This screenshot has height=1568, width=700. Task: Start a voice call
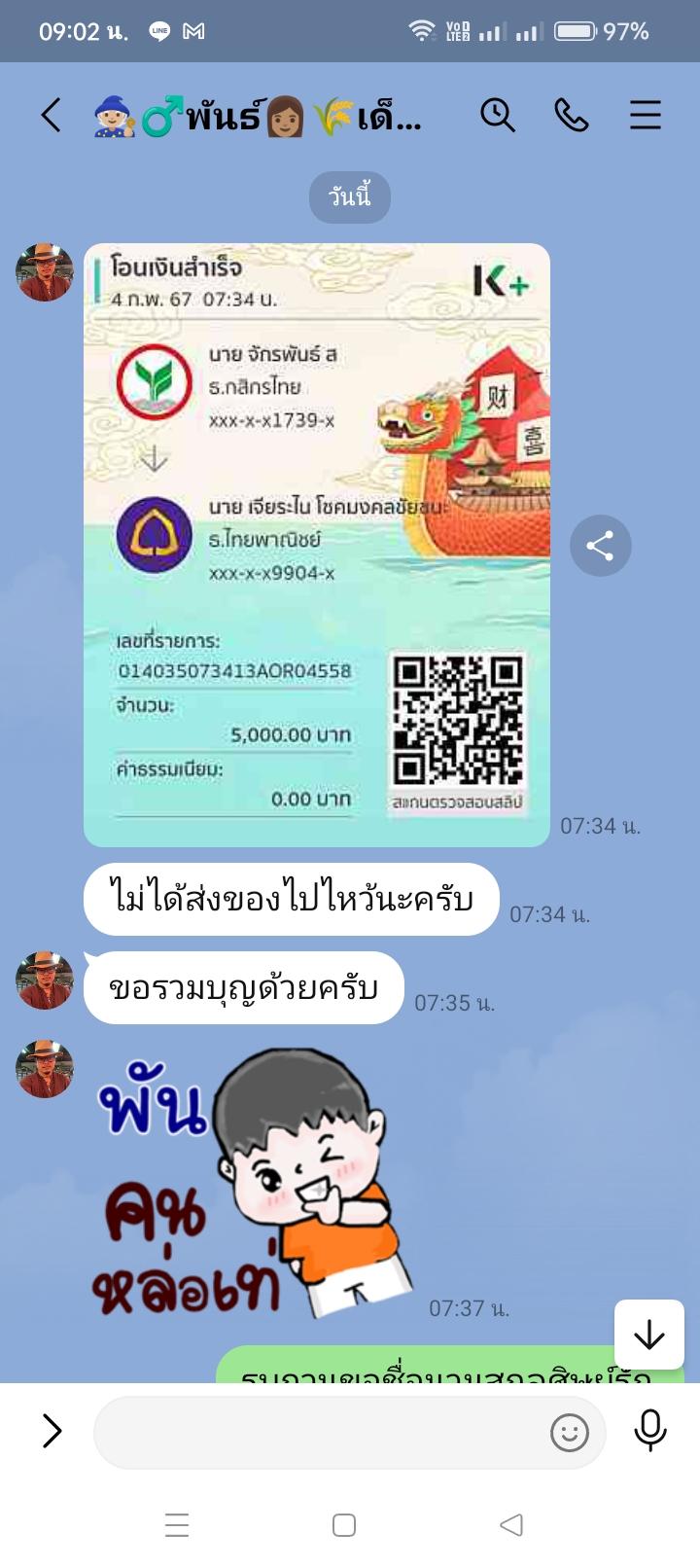pos(571,116)
